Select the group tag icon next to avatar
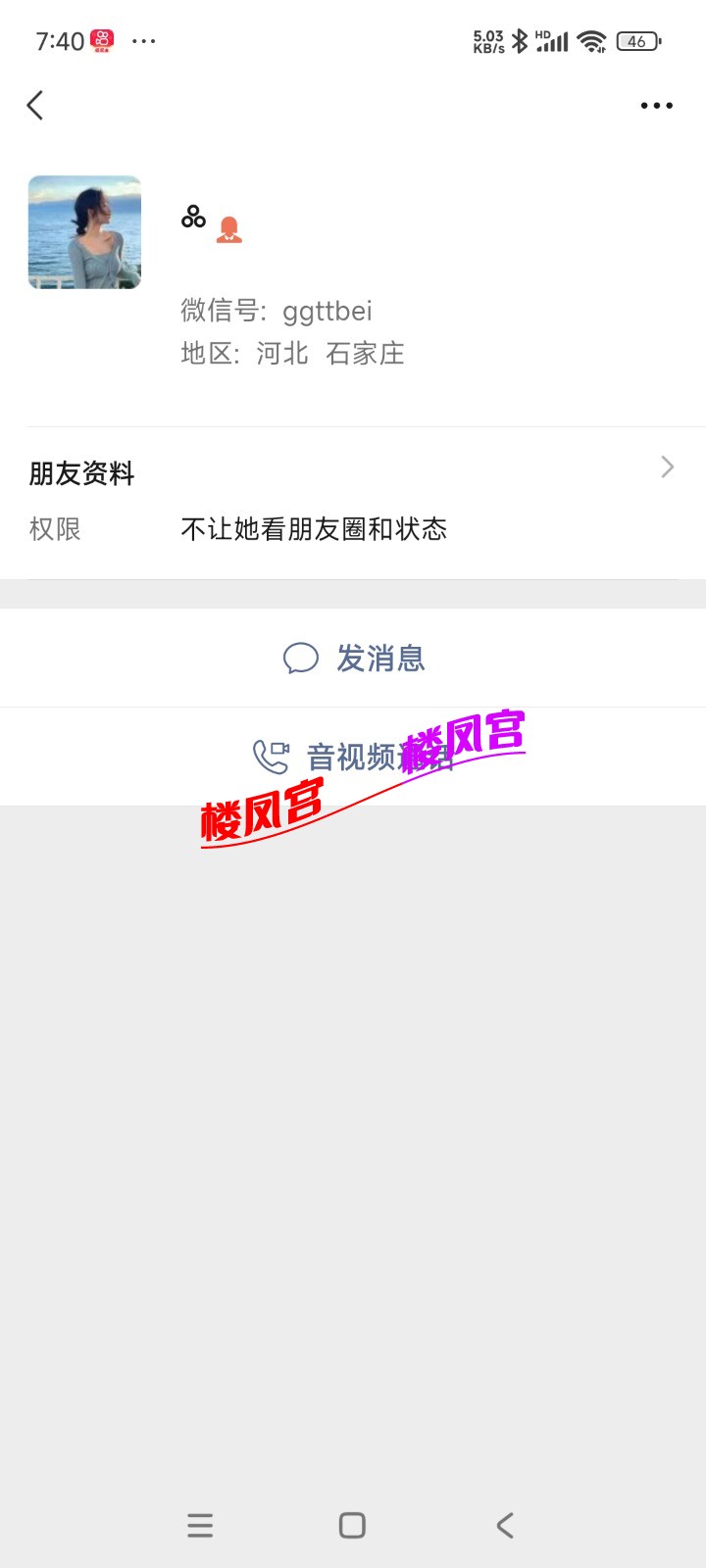This screenshot has height=1568, width=706. [192, 218]
